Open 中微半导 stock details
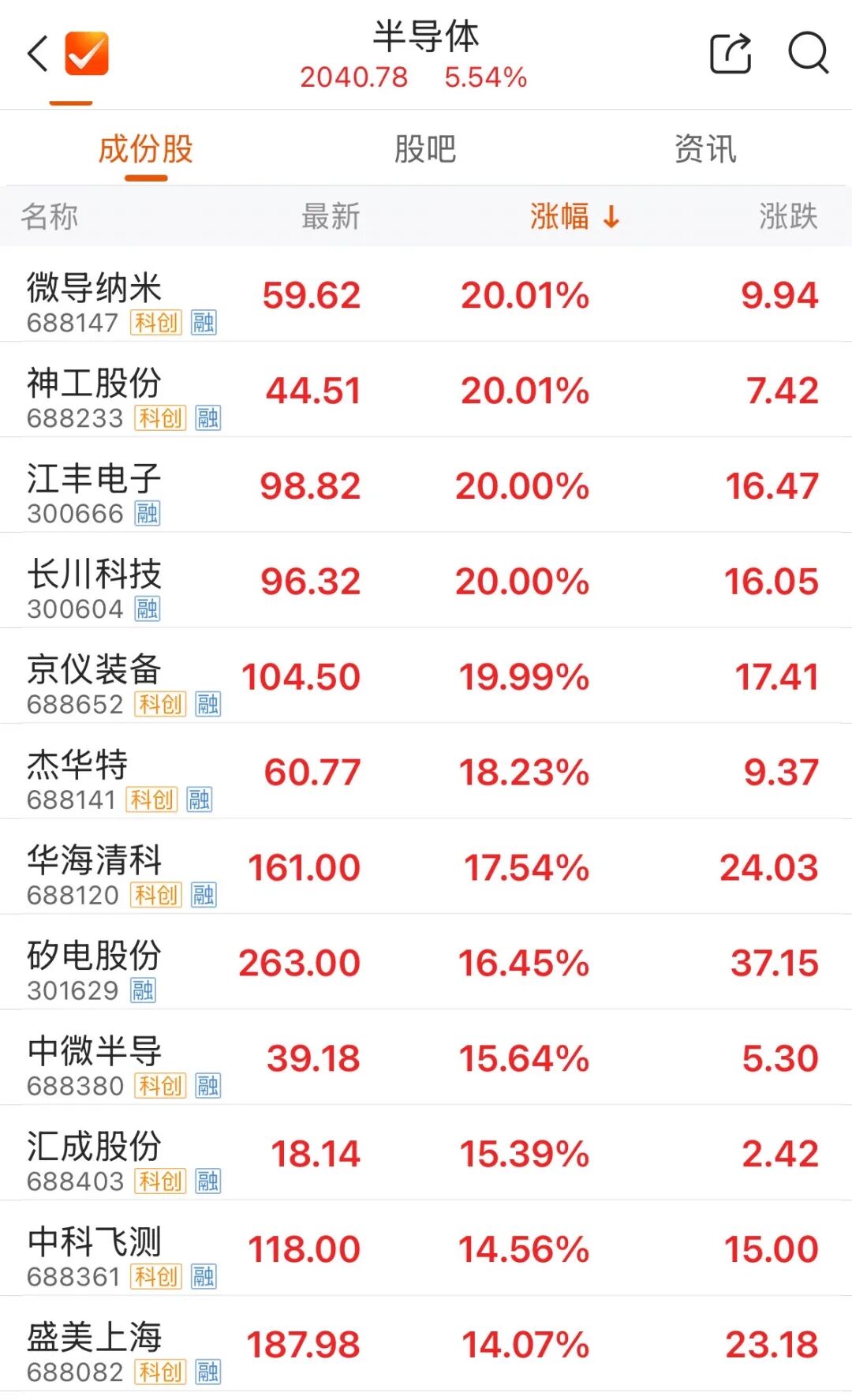The width and height of the screenshot is (852, 1400). pos(426,1058)
